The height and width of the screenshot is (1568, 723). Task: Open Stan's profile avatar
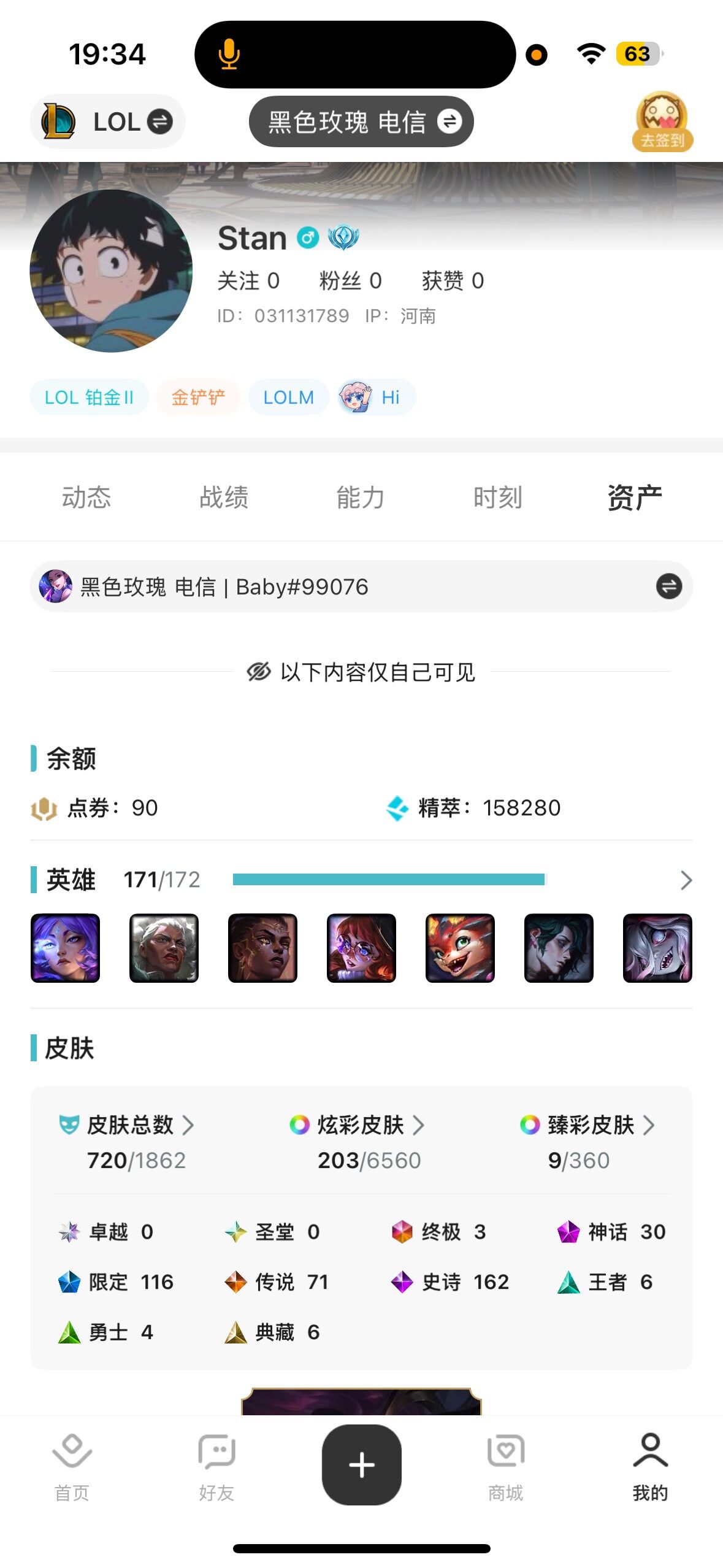pos(111,271)
